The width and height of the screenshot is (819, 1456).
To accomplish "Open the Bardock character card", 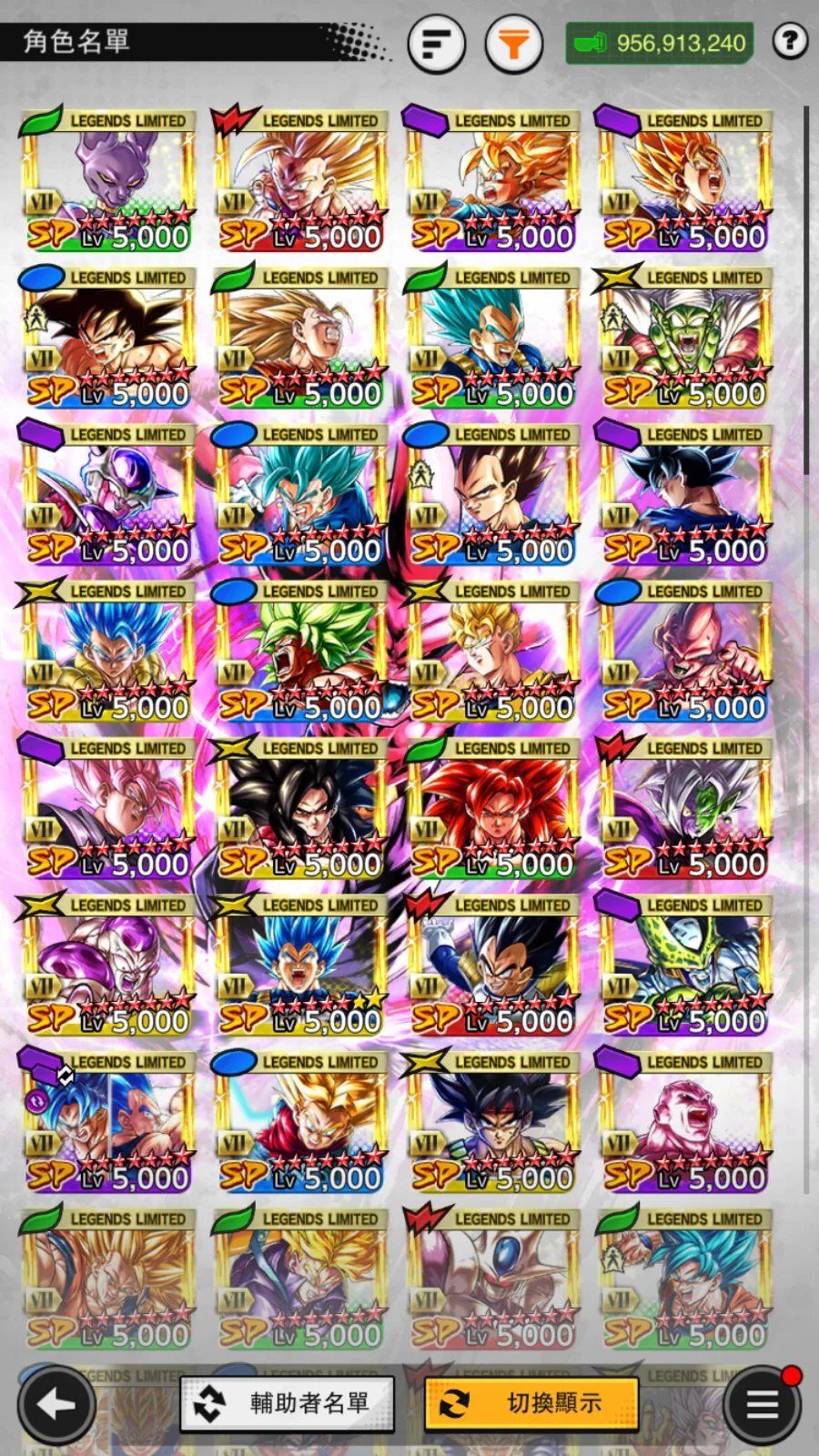I will (x=493, y=1124).
